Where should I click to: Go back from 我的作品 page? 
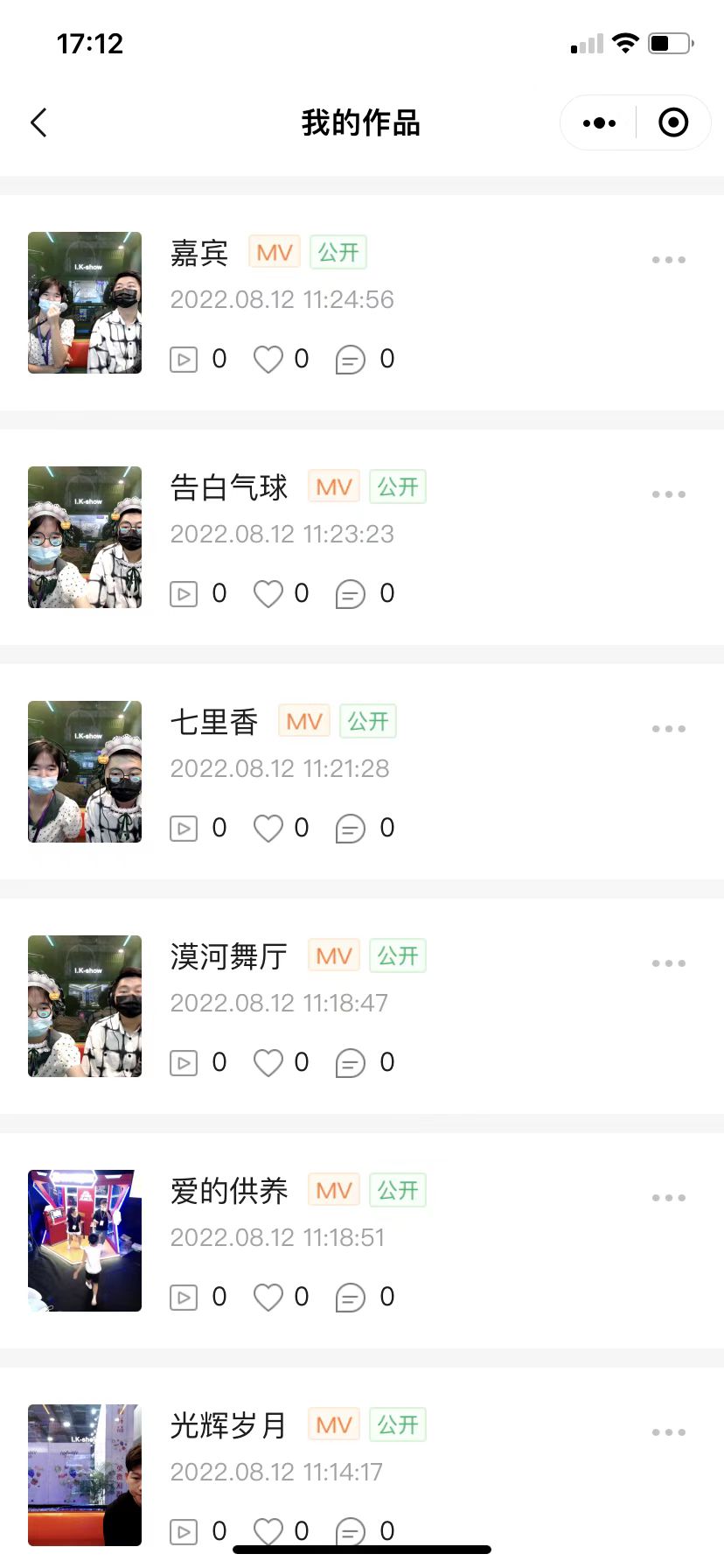(x=38, y=122)
